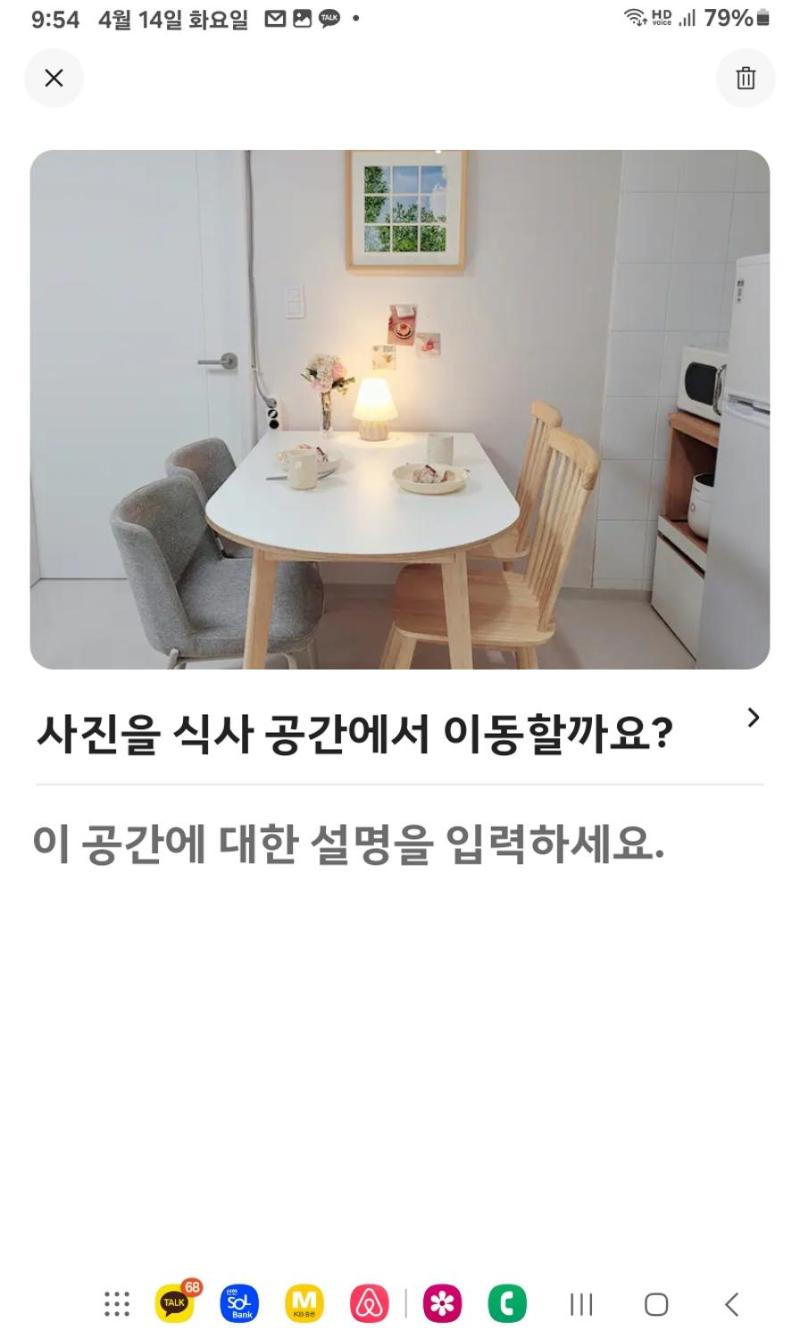Open the pink flower Gallery app

point(442,1304)
